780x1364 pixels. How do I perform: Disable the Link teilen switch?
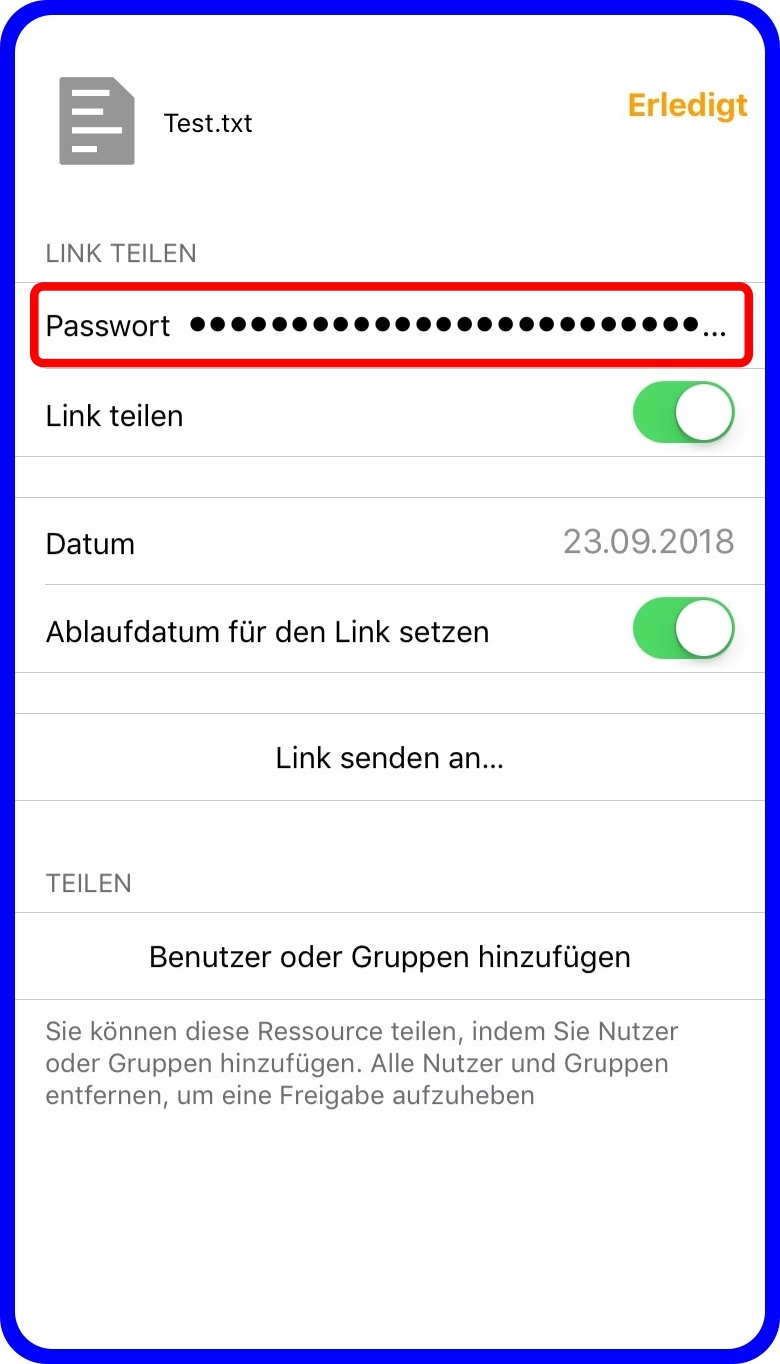pos(684,412)
